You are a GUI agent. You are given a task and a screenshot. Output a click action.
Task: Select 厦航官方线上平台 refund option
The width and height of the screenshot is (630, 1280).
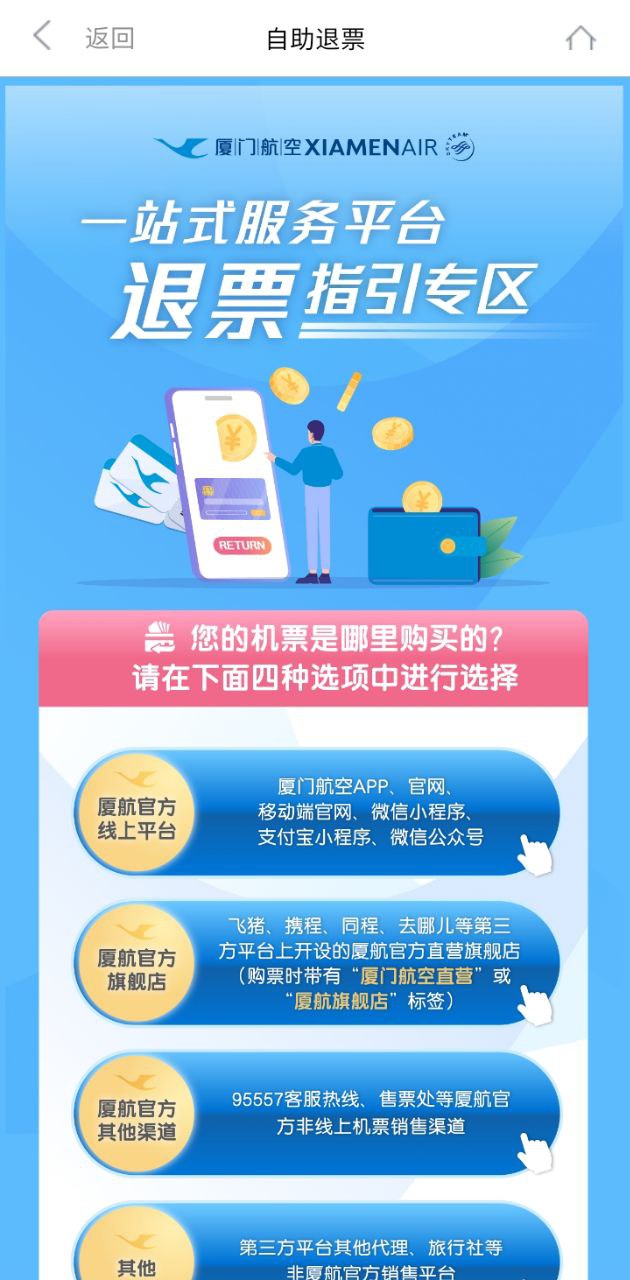(317, 812)
